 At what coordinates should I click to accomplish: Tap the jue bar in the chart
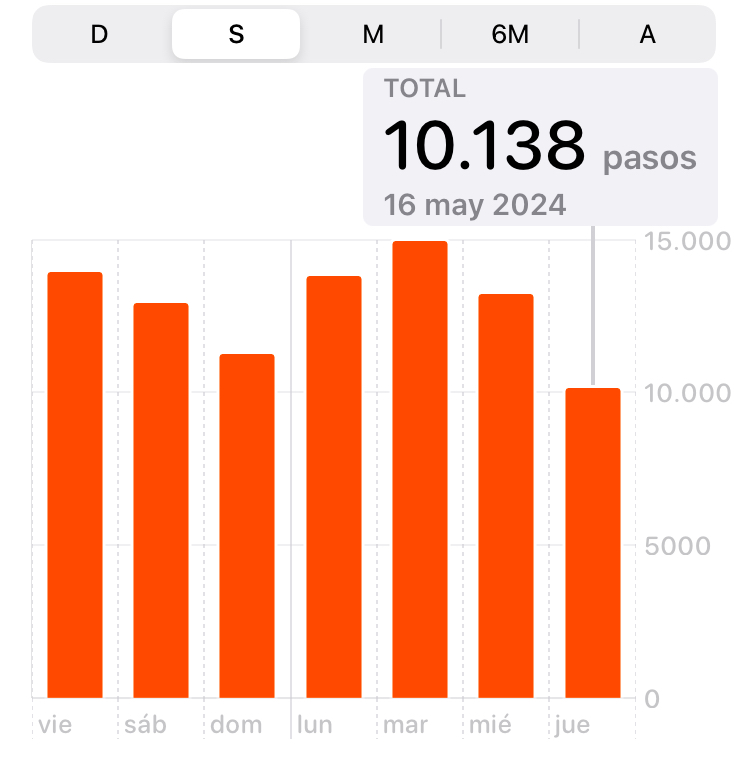[592, 543]
